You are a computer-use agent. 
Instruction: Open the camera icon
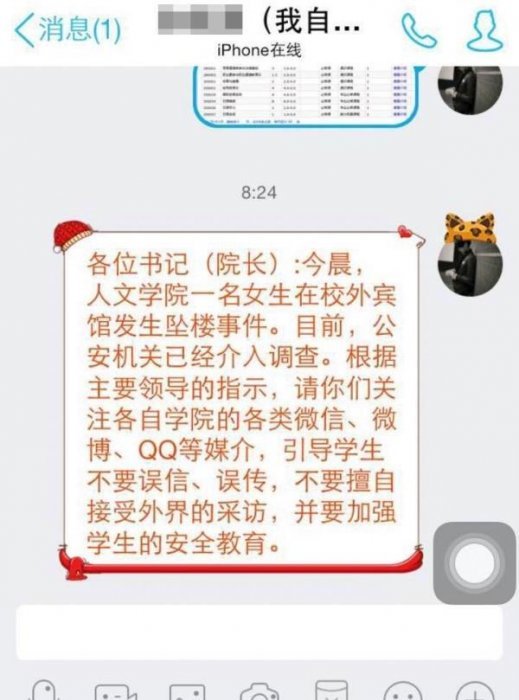click(x=259, y=690)
